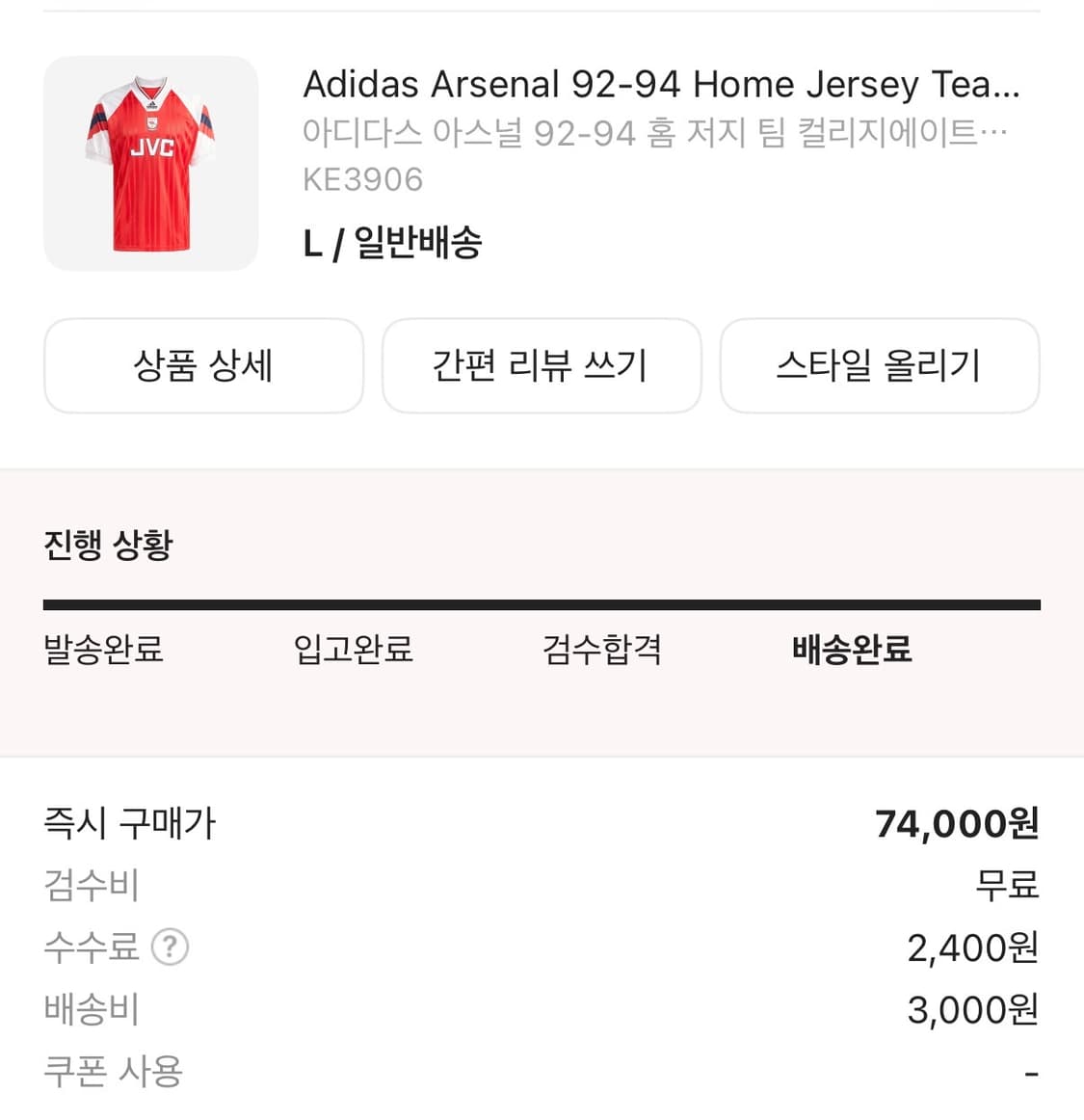Screen dimensions: 1084x1120
Task: Click 간편 리뷰 쓰기 to write a review
Action: coord(542,366)
